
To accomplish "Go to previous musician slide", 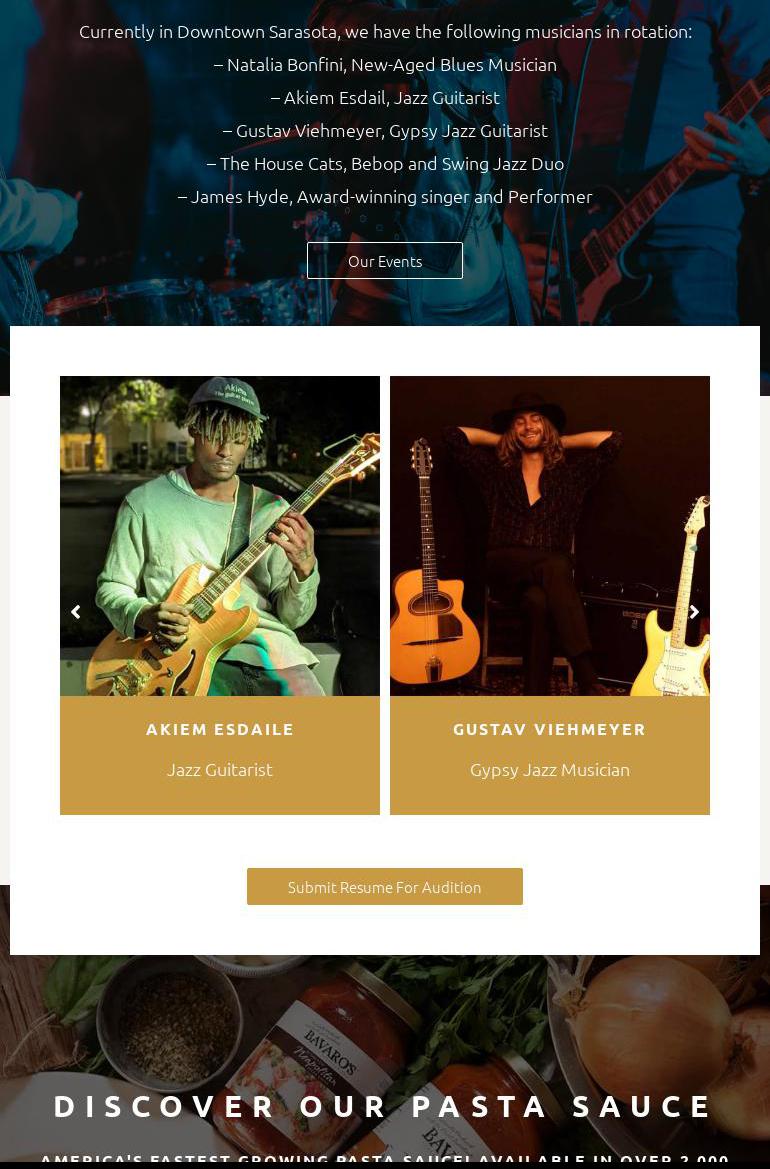I will (x=75, y=612).
